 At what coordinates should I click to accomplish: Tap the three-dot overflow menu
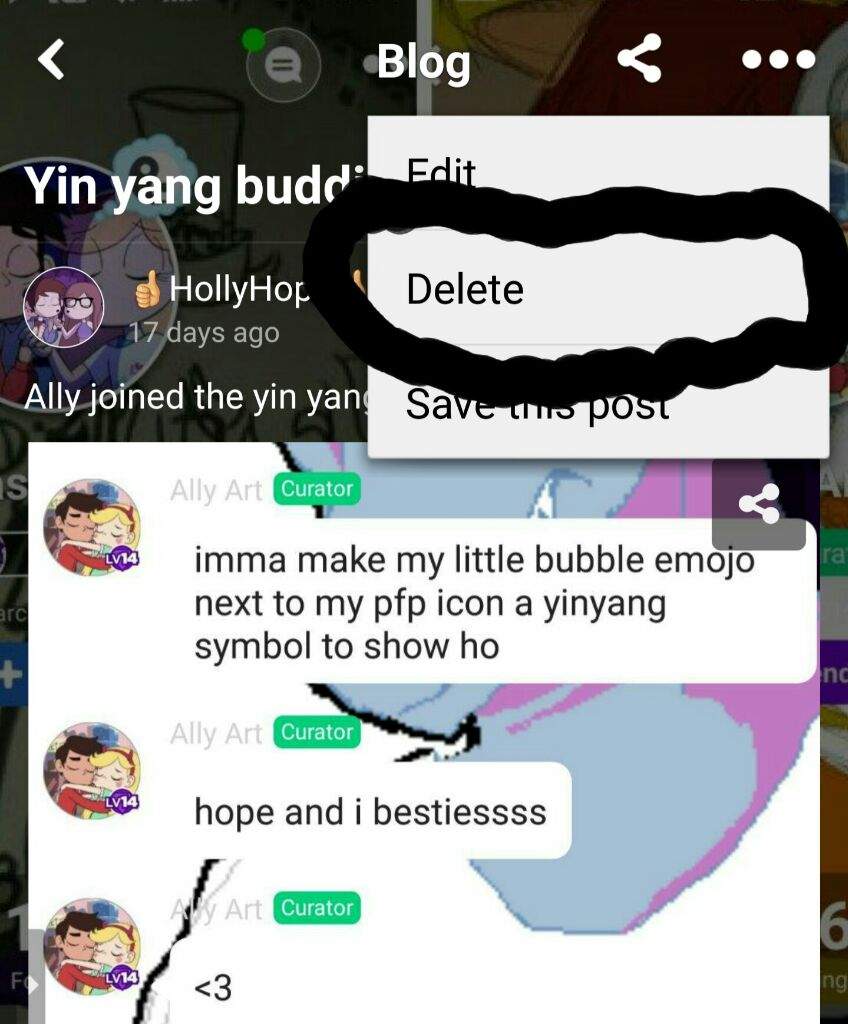click(x=778, y=60)
